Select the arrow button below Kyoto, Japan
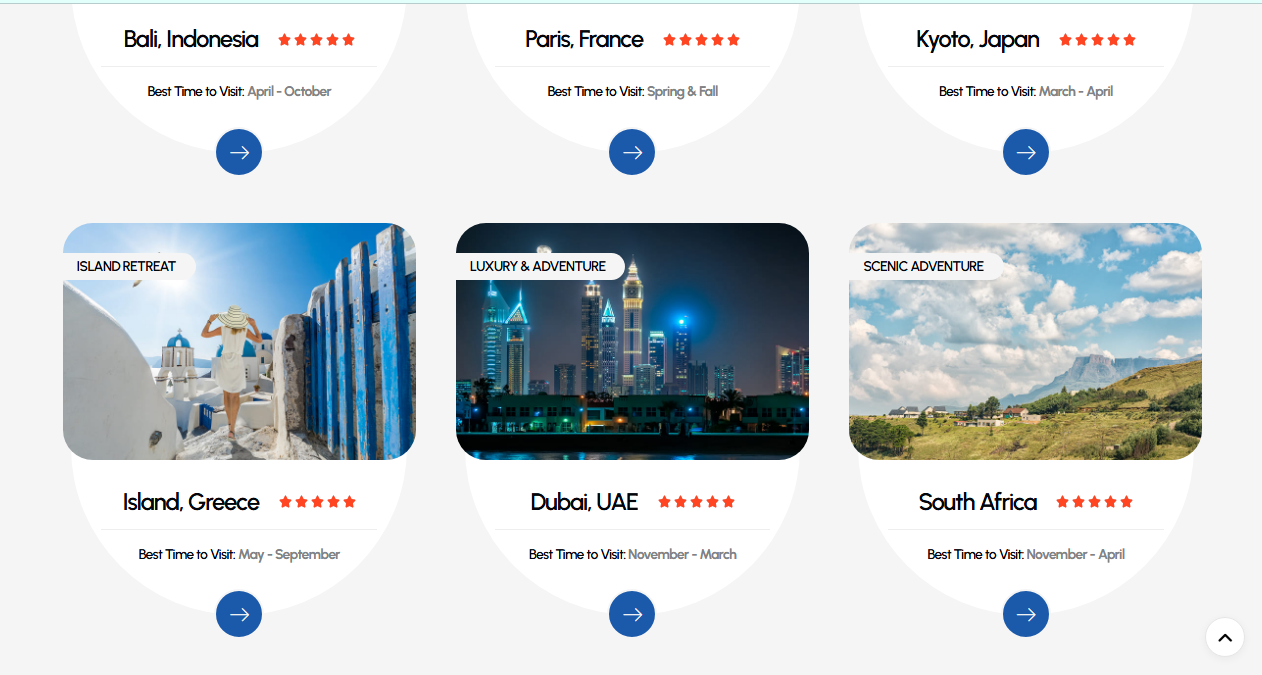The image size is (1262, 675). [1026, 152]
